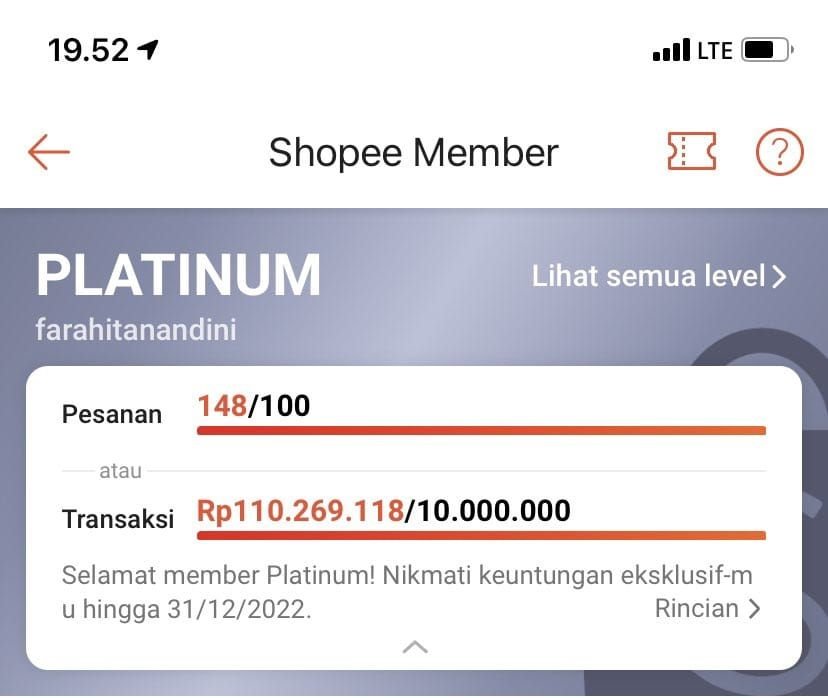The width and height of the screenshot is (828, 698).
Task: Open Lihat semua level
Action: 659,276
